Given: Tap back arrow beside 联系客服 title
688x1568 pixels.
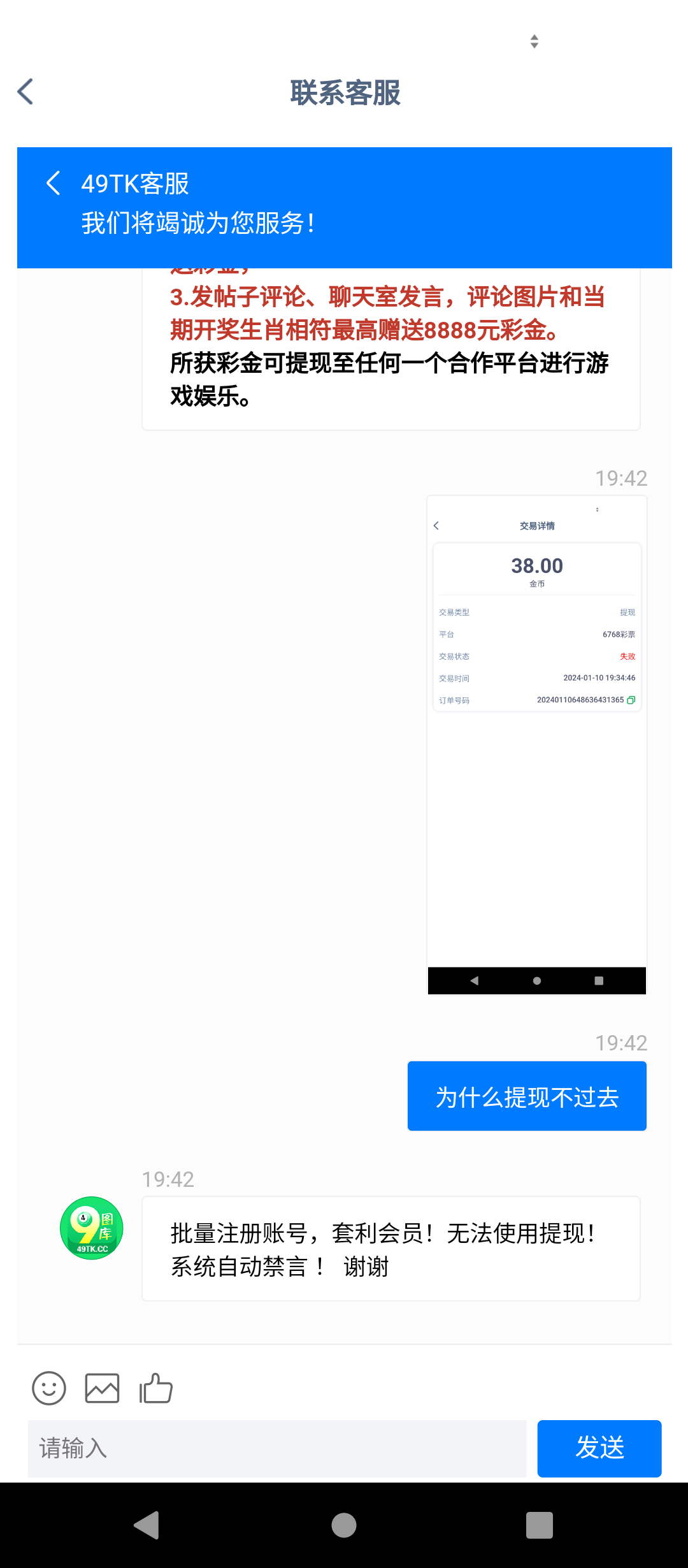Looking at the screenshot, I should [24, 92].
